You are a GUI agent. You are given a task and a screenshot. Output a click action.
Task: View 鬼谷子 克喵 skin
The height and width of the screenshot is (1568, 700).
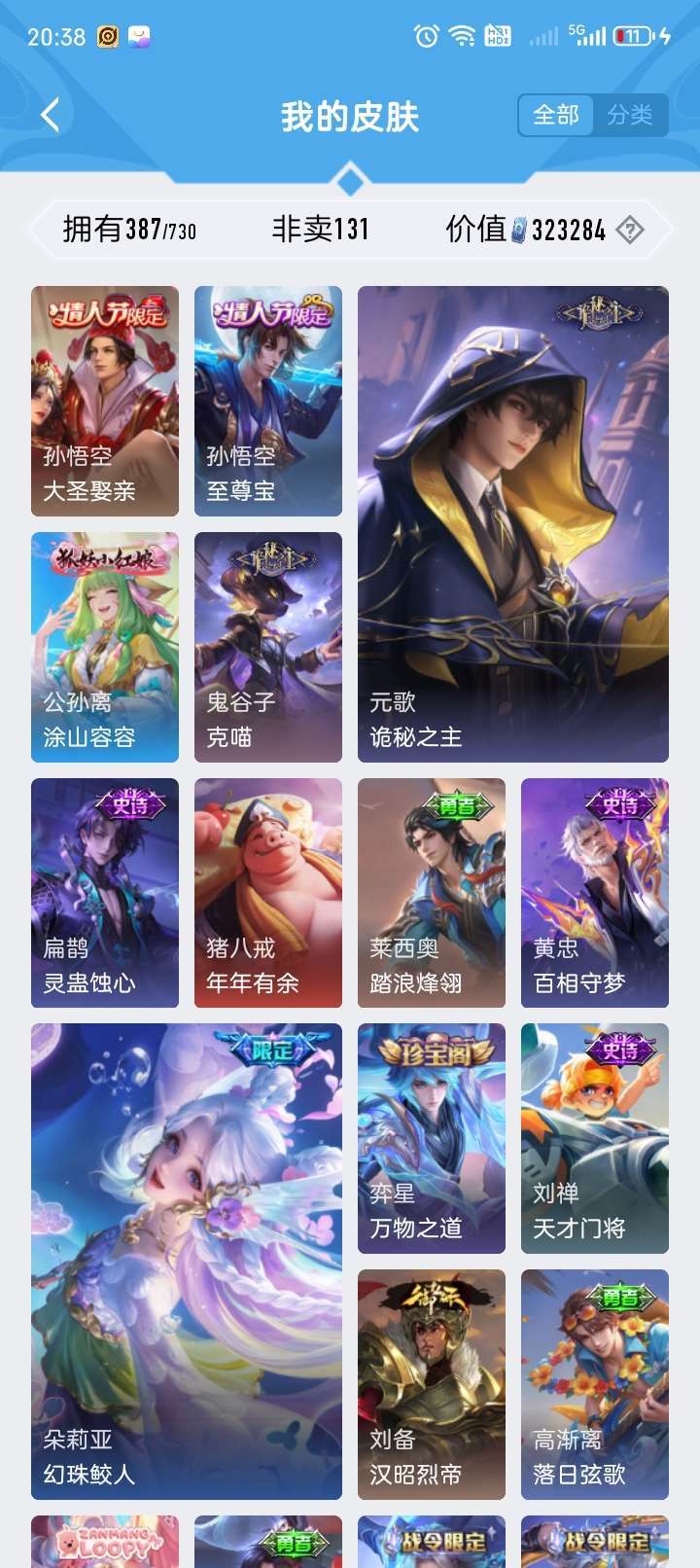click(268, 647)
